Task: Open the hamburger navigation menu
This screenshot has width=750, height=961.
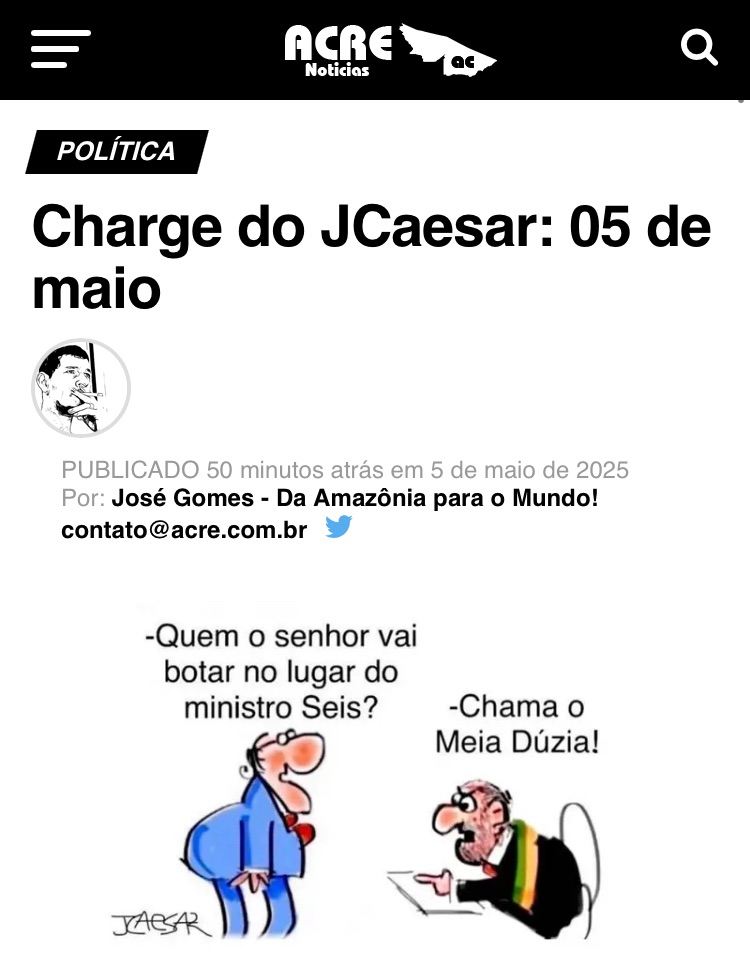Action: click(x=60, y=49)
